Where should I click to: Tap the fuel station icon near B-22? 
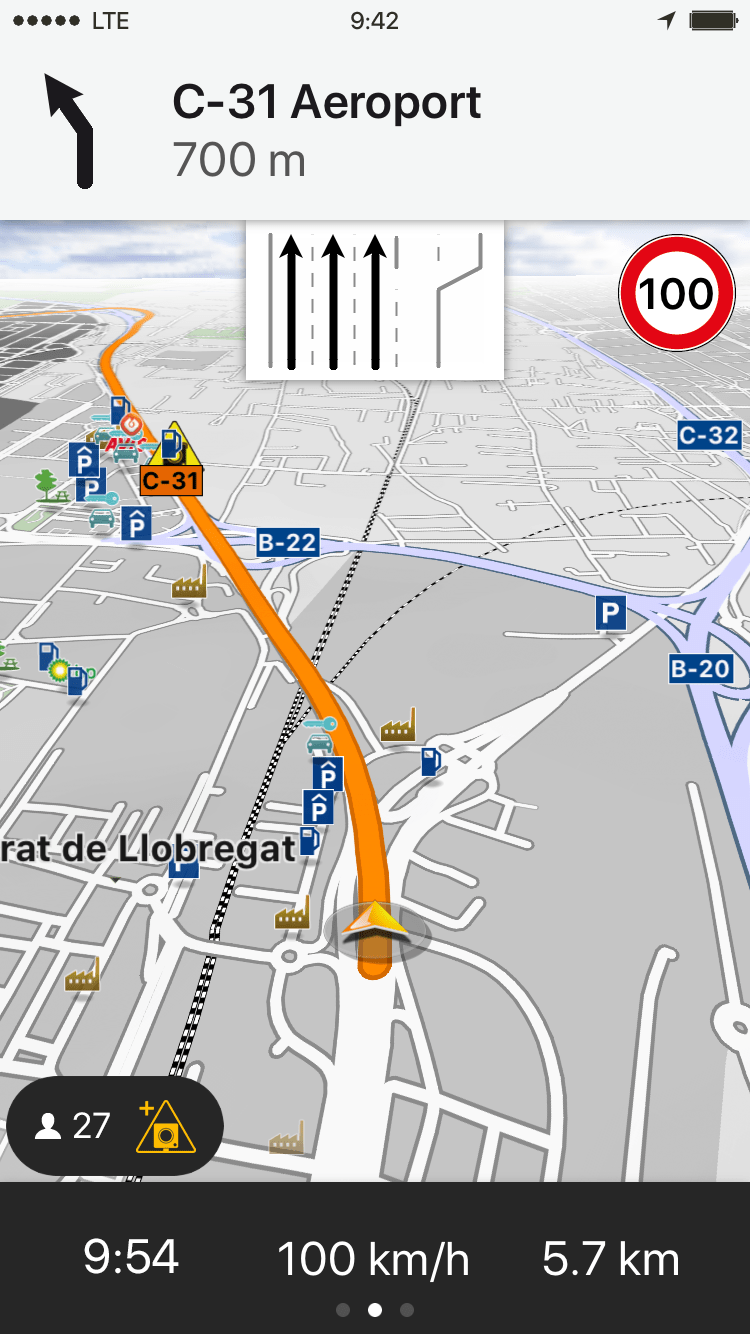coord(430,762)
